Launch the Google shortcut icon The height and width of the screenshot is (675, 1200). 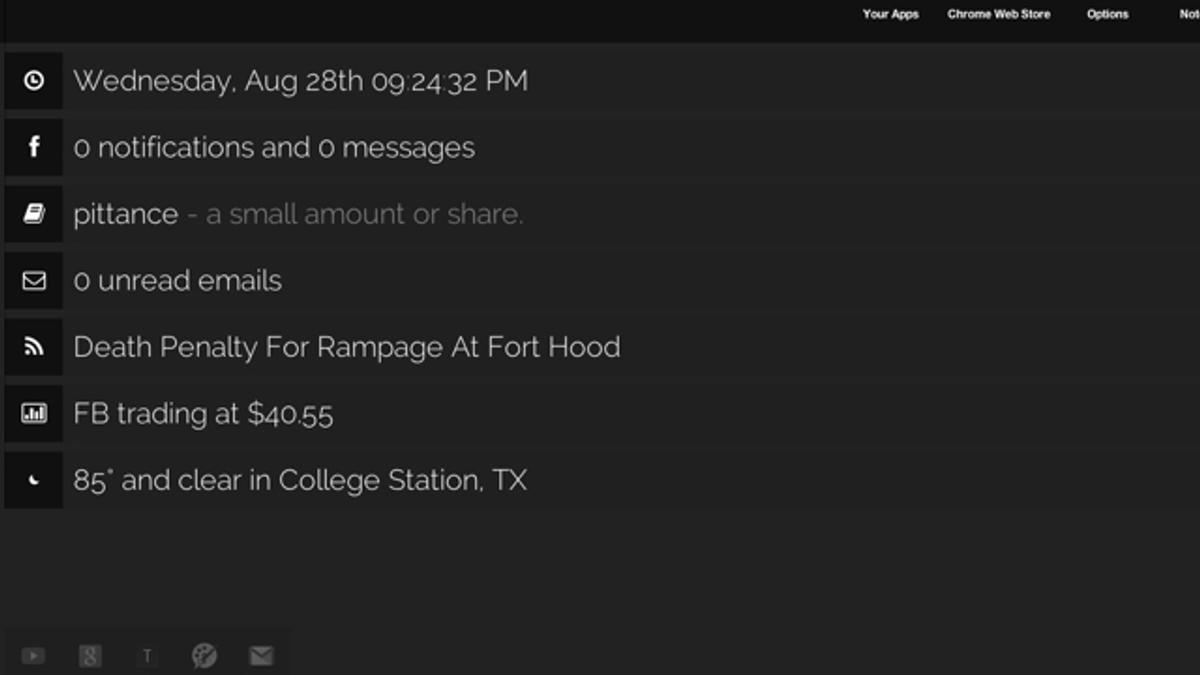pyautogui.click(x=90, y=656)
